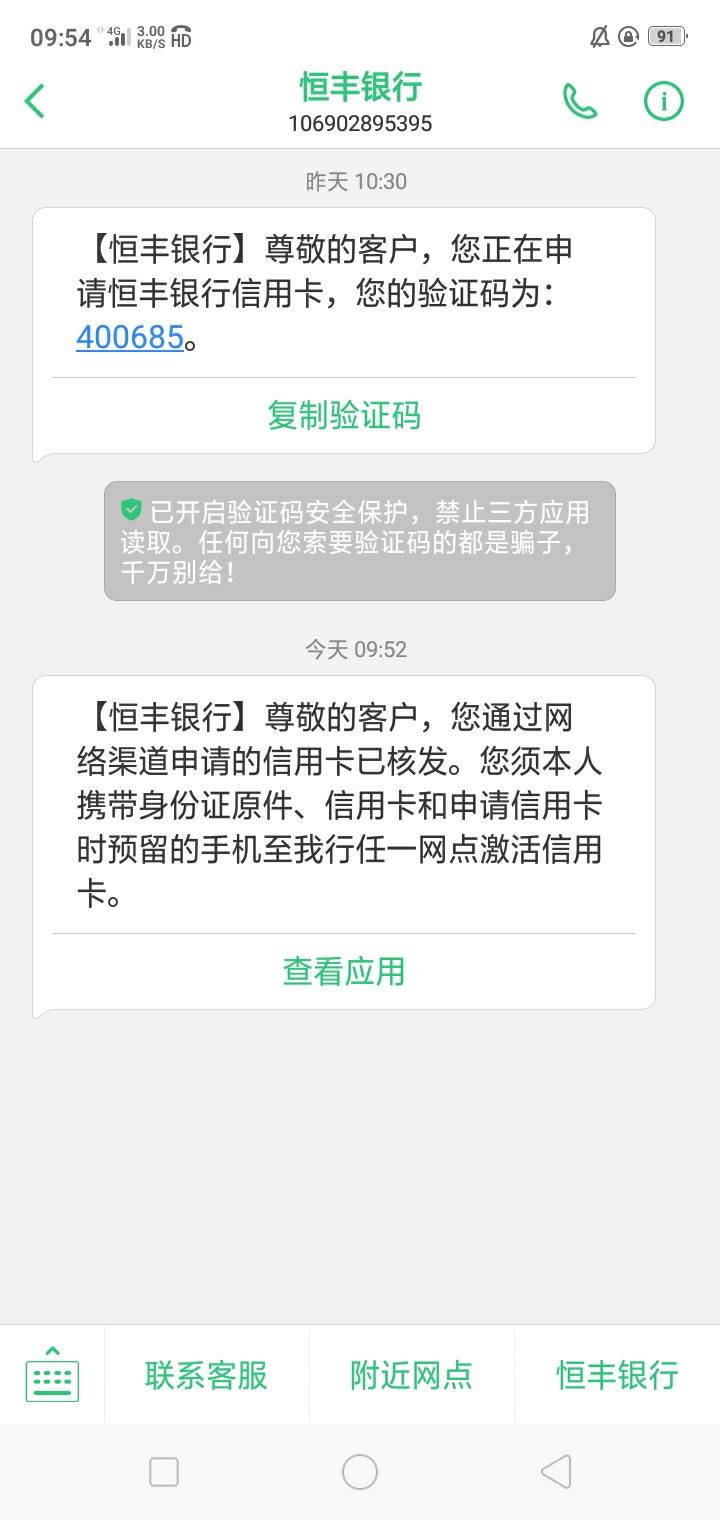
Task: Tap 查看应用 under the approval message
Action: click(345, 970)
